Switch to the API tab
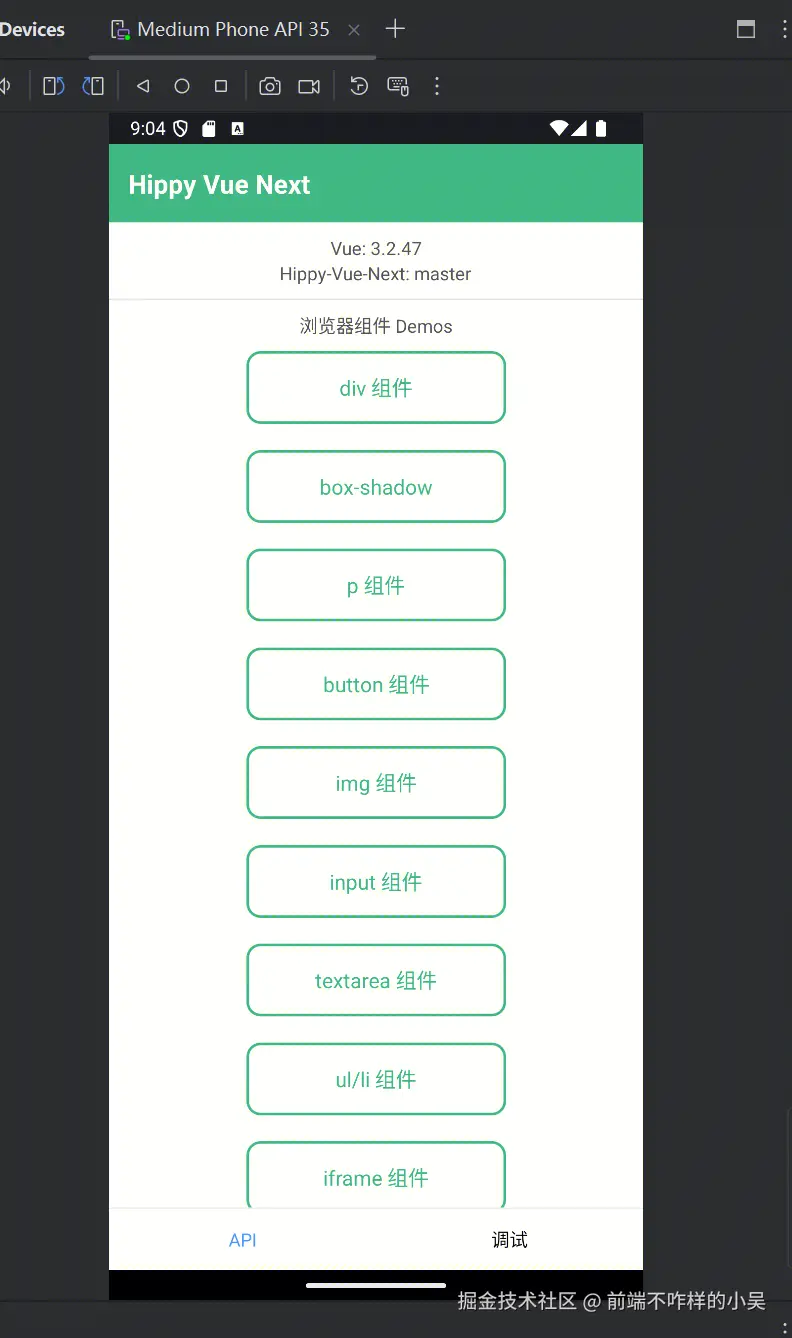792x1338 pixels. (x=243, y=1240)
